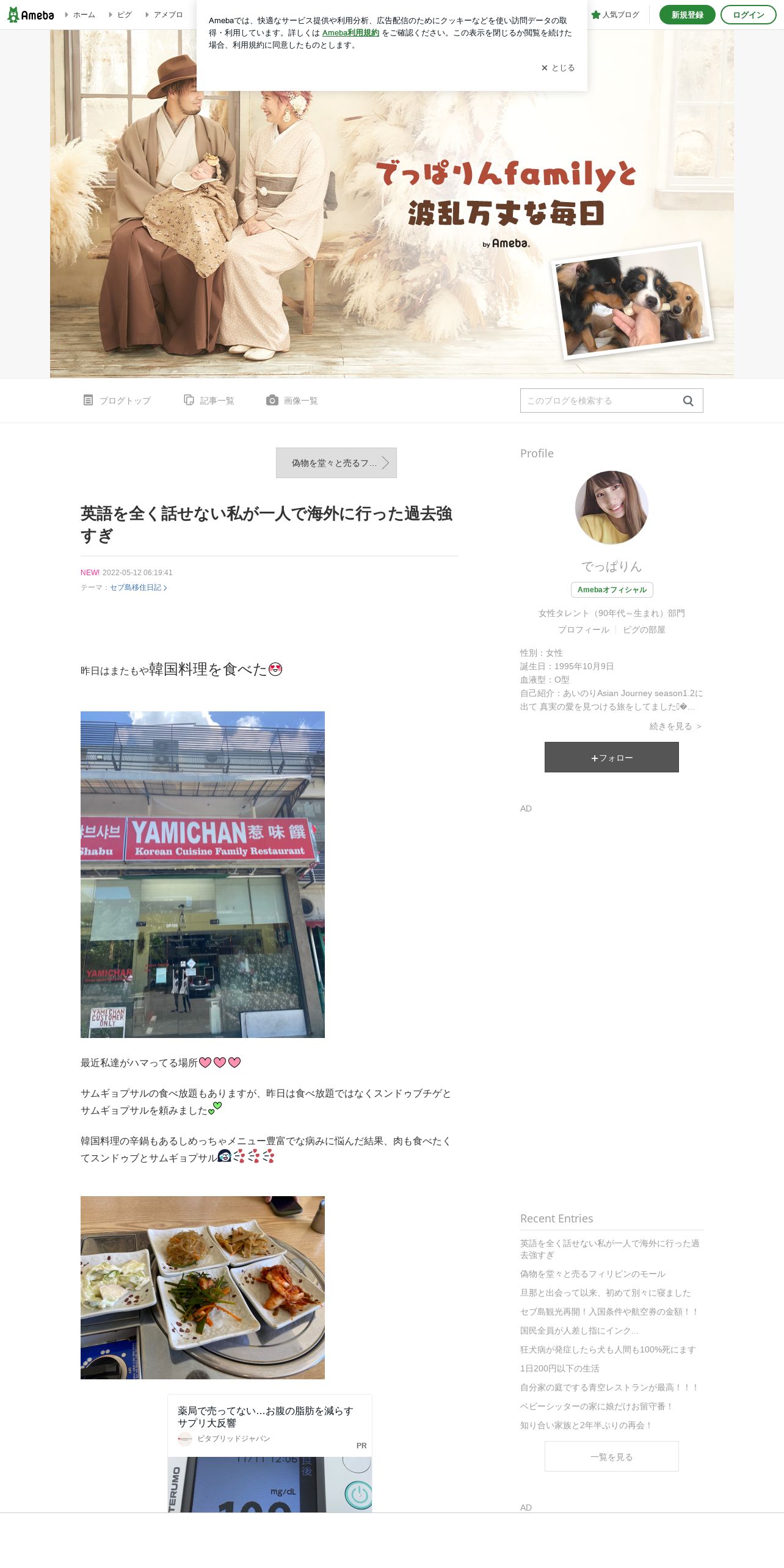Open the 記事一覧 article list
784x1568 pixels.
pos(209,401)
